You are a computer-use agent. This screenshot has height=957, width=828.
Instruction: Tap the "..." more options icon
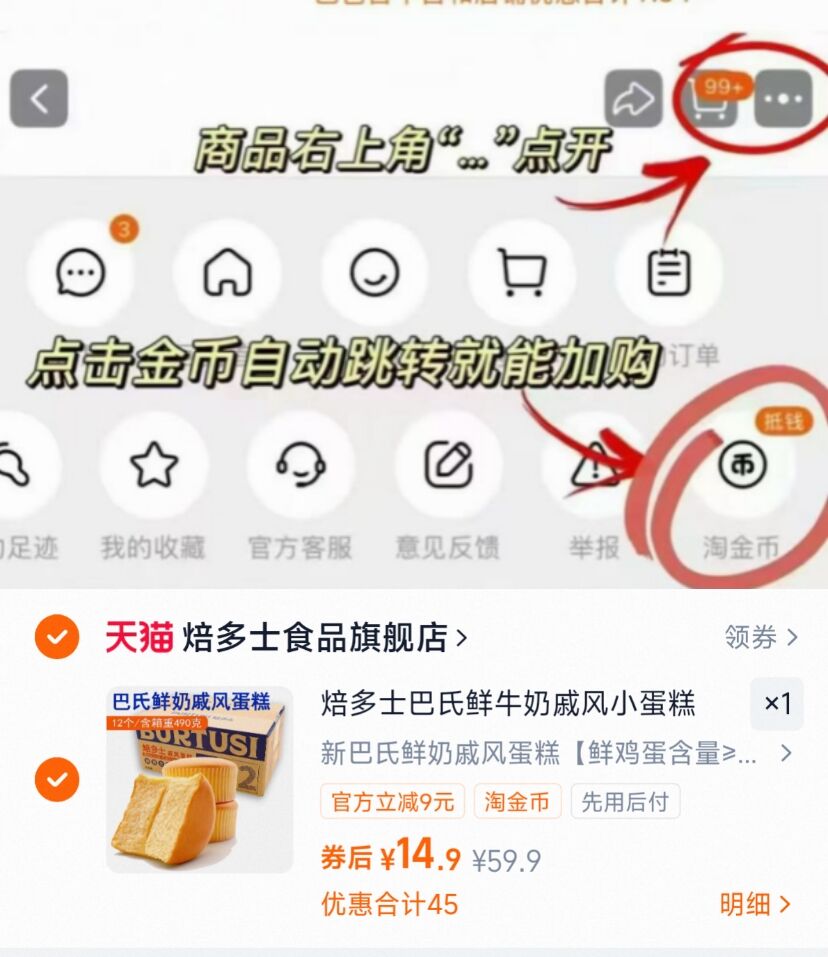pos(784,96)
